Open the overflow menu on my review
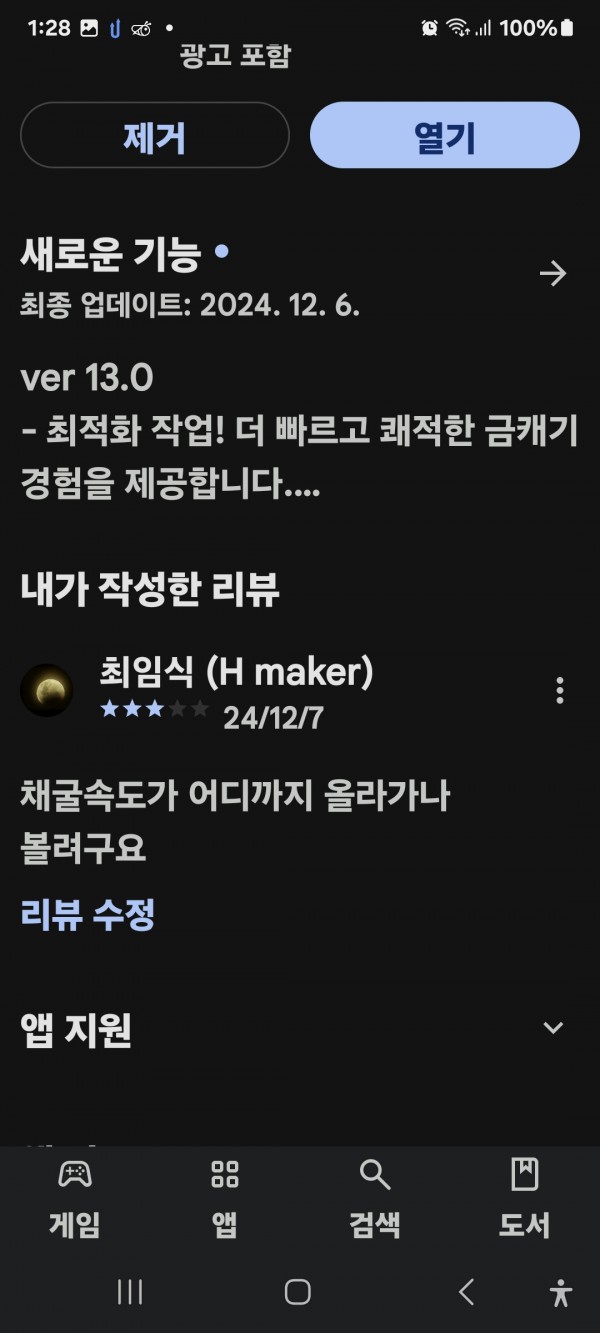600x1333 pixels. point(560,690)
